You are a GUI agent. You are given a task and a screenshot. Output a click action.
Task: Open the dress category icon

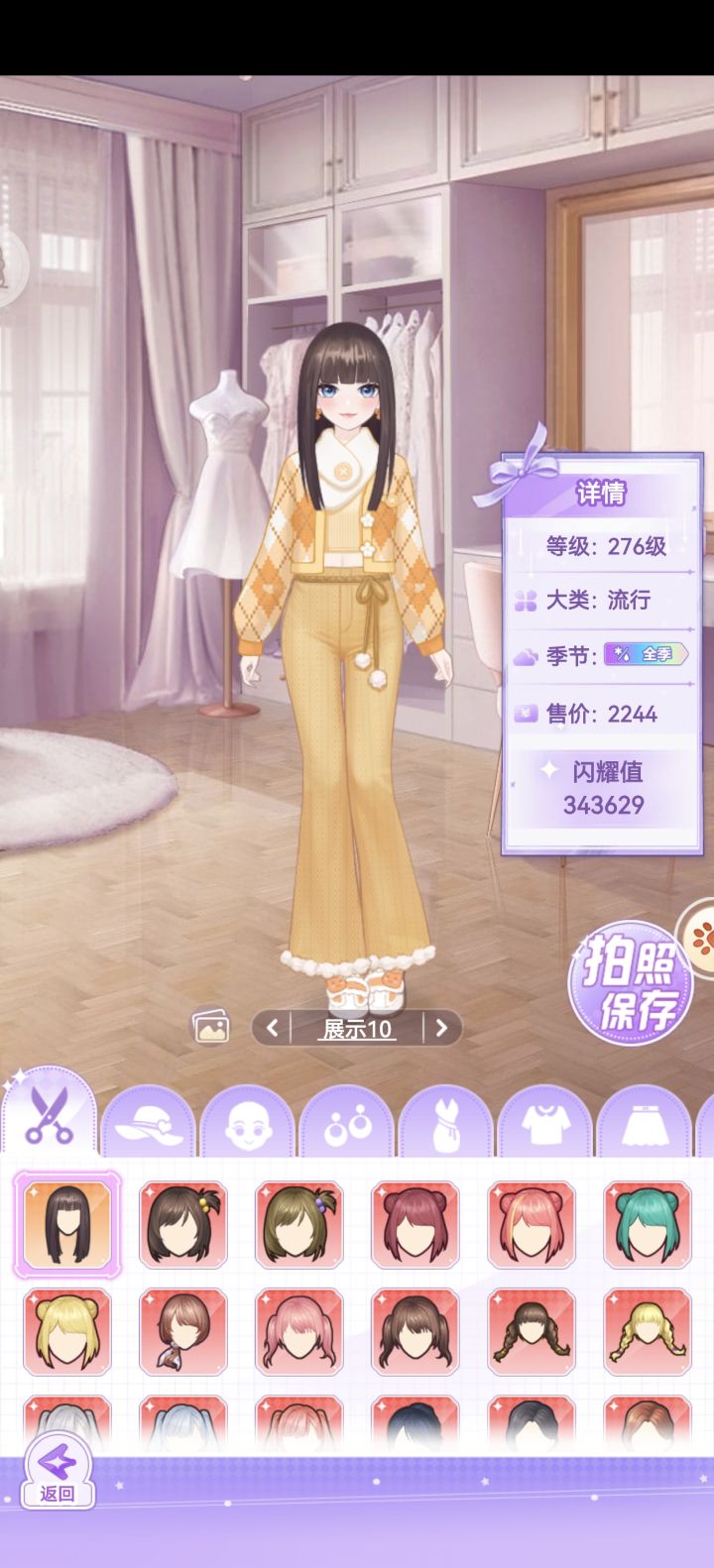pos(446,1125)
